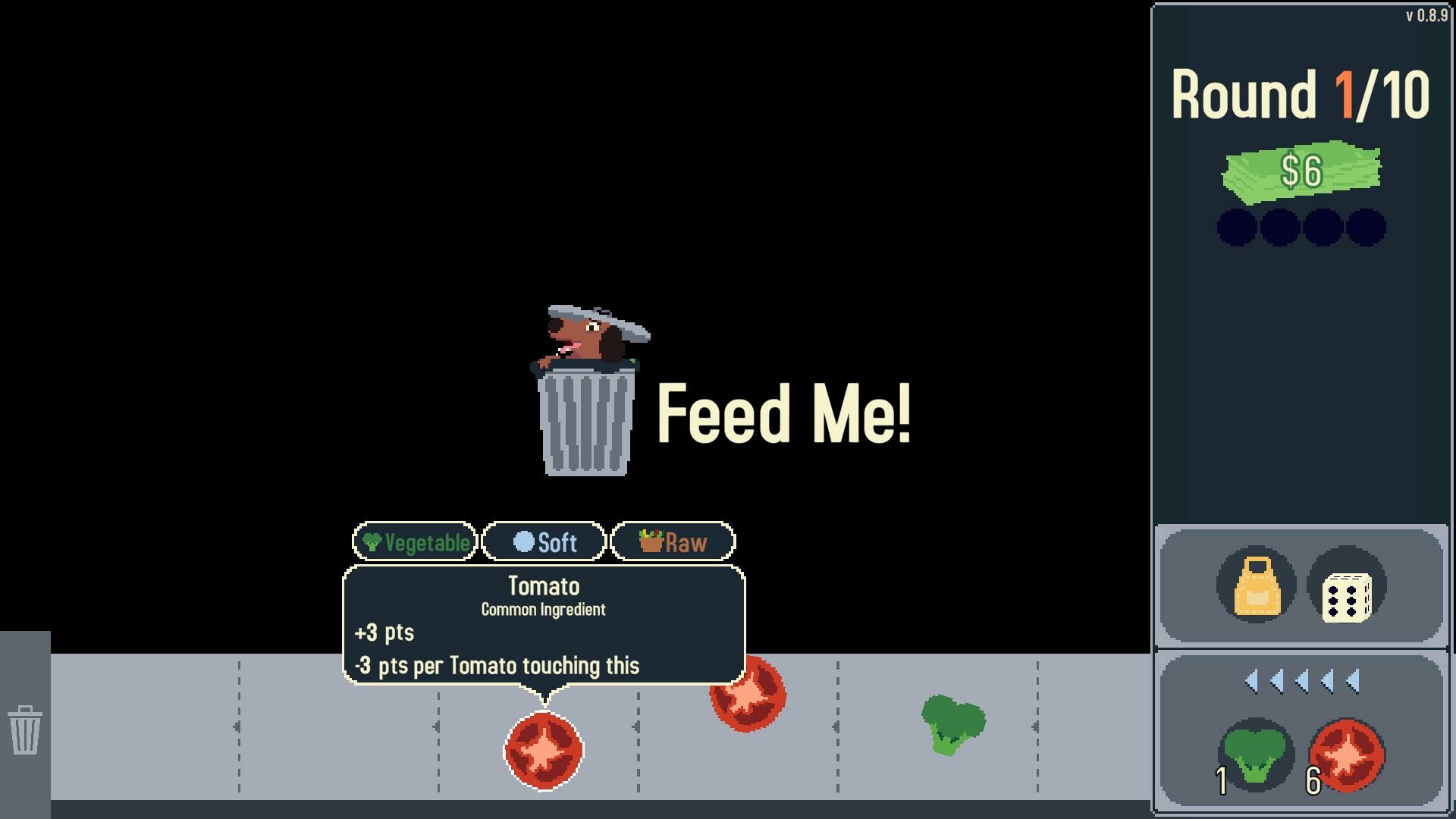1456x819 pixels.
Task: Tap the broccoli ingredient counter showing 1
Action: coord(1254,755)
